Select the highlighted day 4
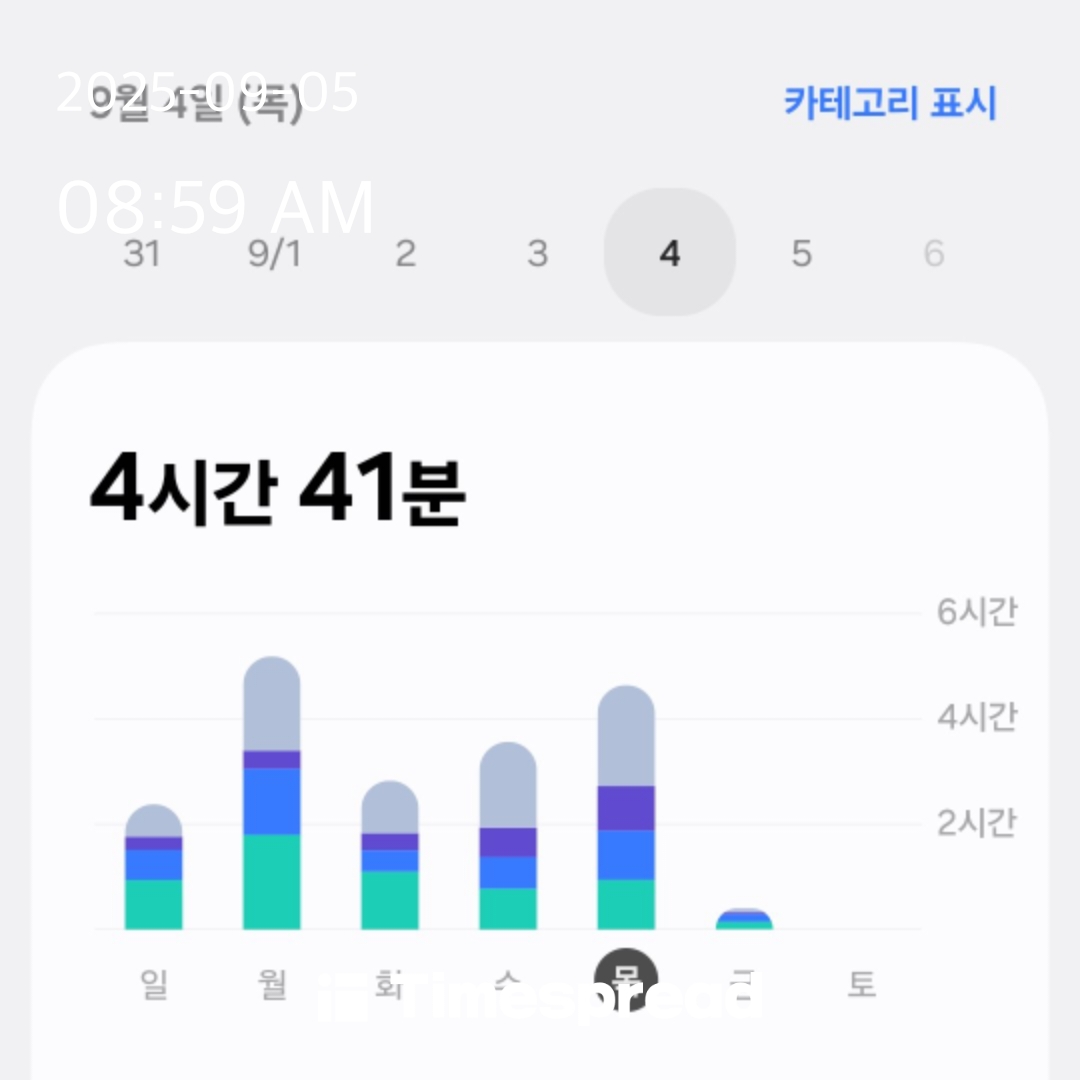Screen dimensions: 1080x1080 [670, 254]
